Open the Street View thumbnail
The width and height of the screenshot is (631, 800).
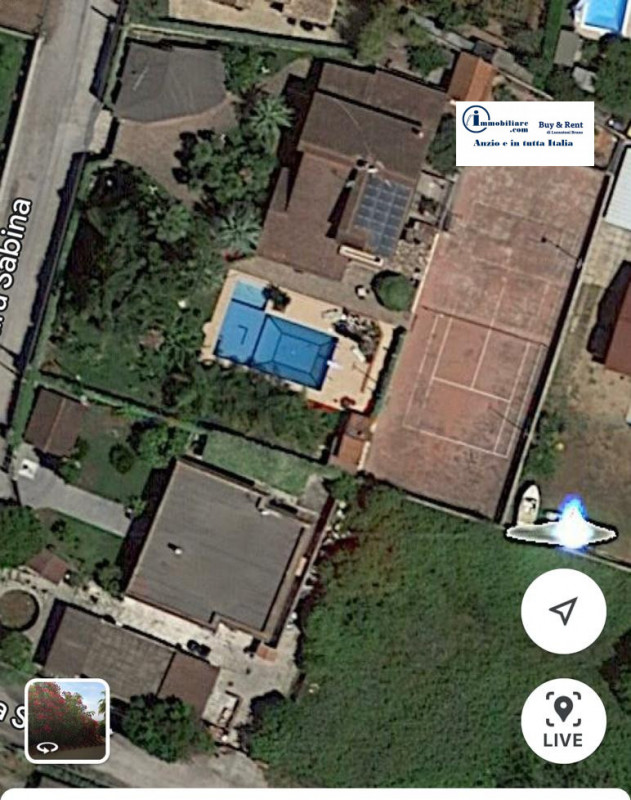point(67,720)
